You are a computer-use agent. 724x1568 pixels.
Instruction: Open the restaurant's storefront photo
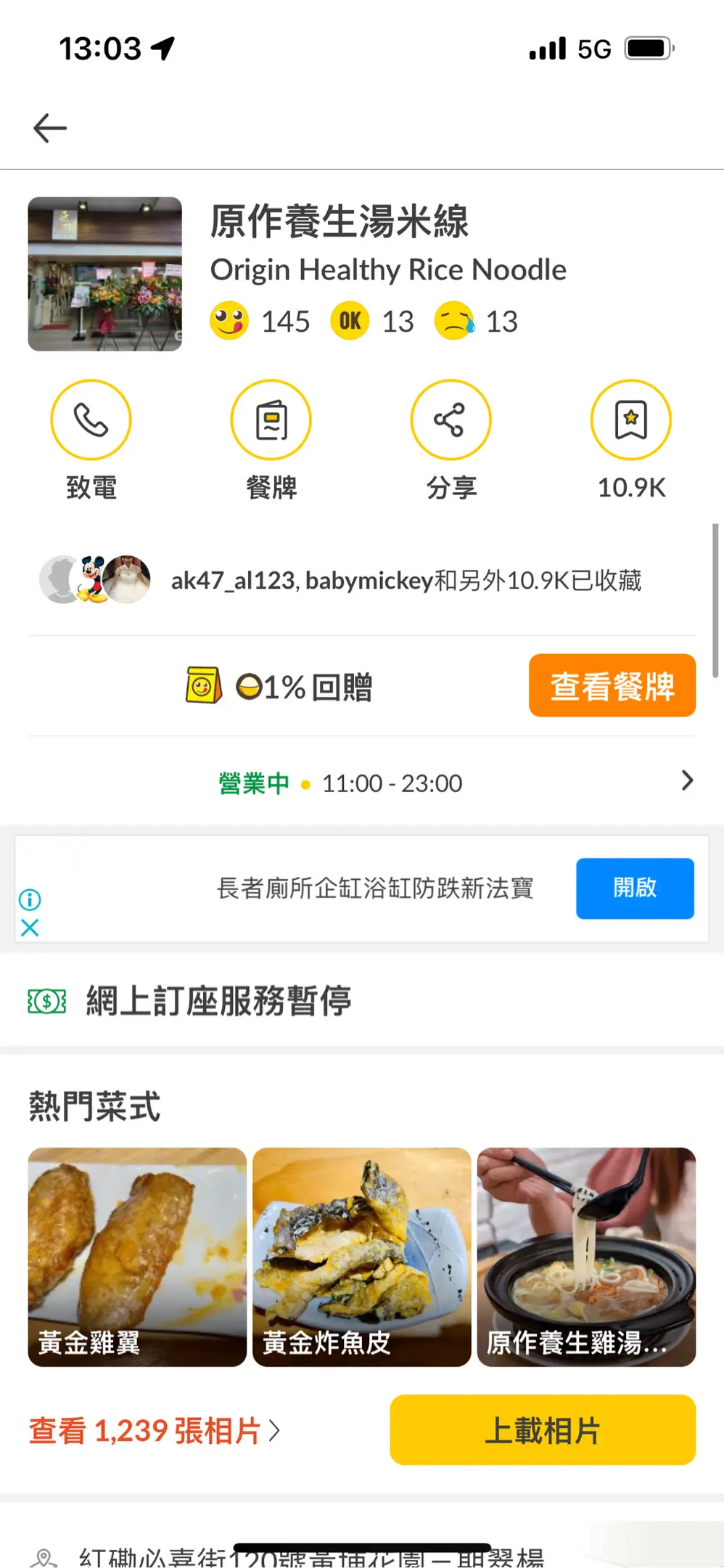point(105,274)
